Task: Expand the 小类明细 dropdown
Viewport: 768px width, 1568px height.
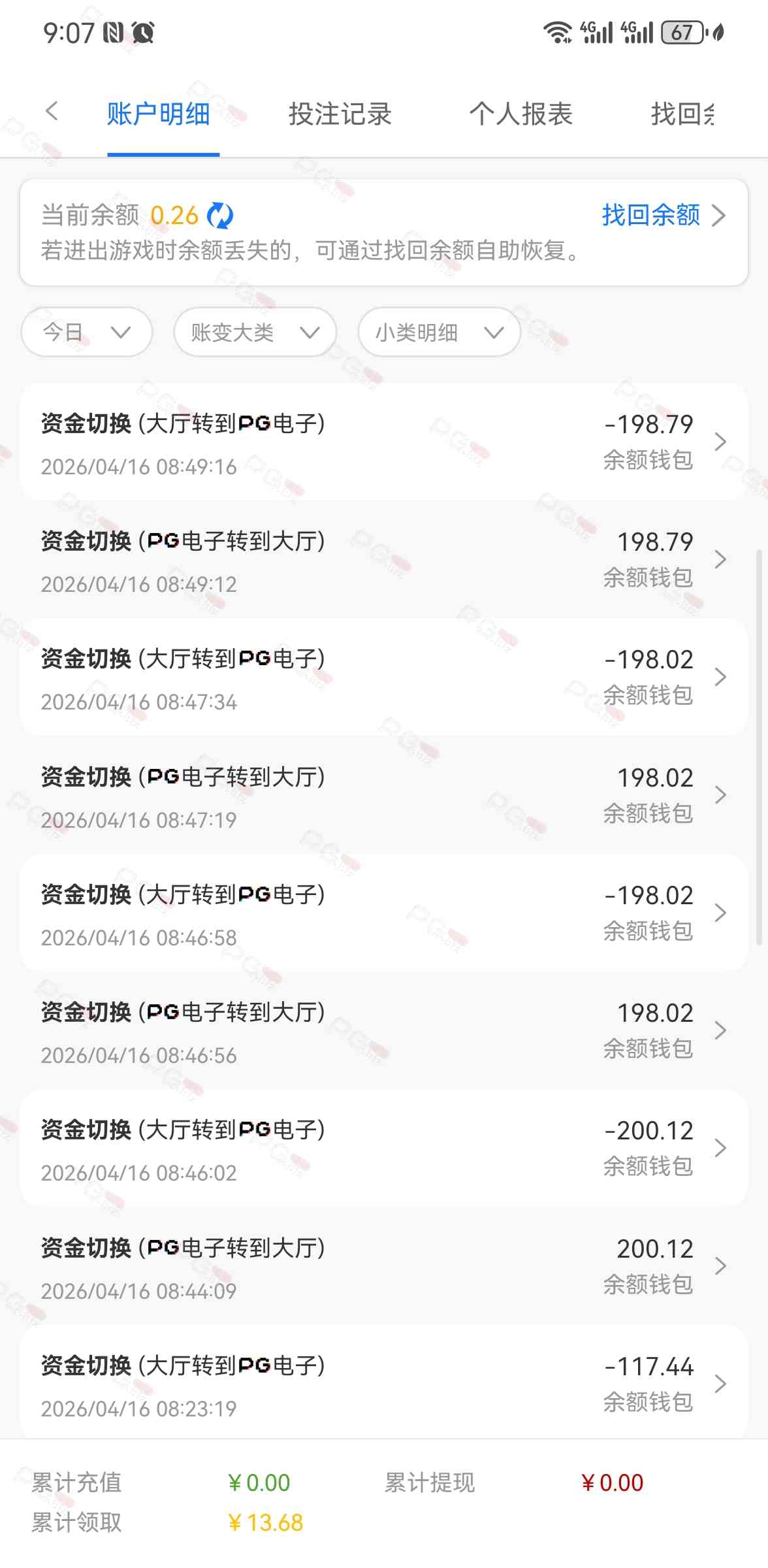Action: tap(439, 333)
